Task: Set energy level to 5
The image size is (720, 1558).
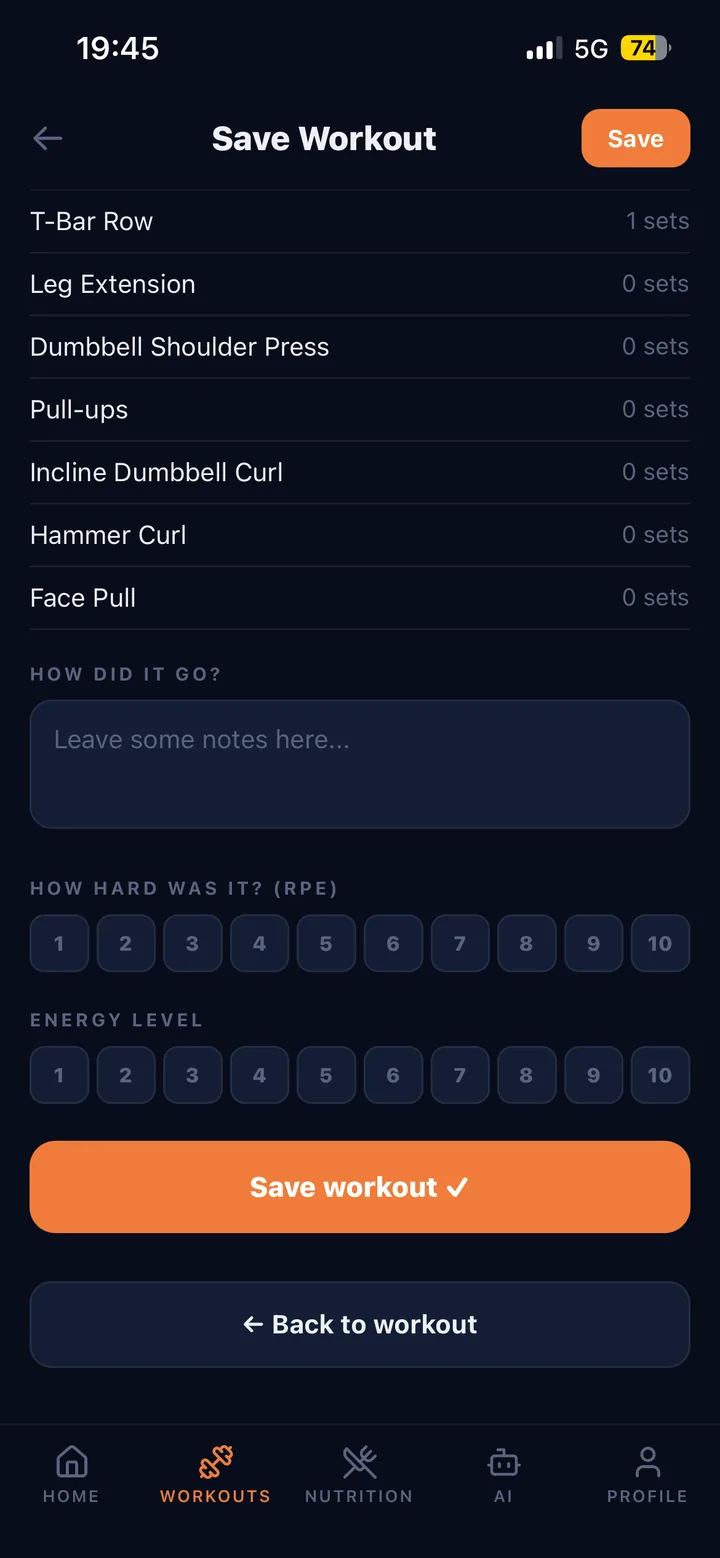Action: 326,1075
